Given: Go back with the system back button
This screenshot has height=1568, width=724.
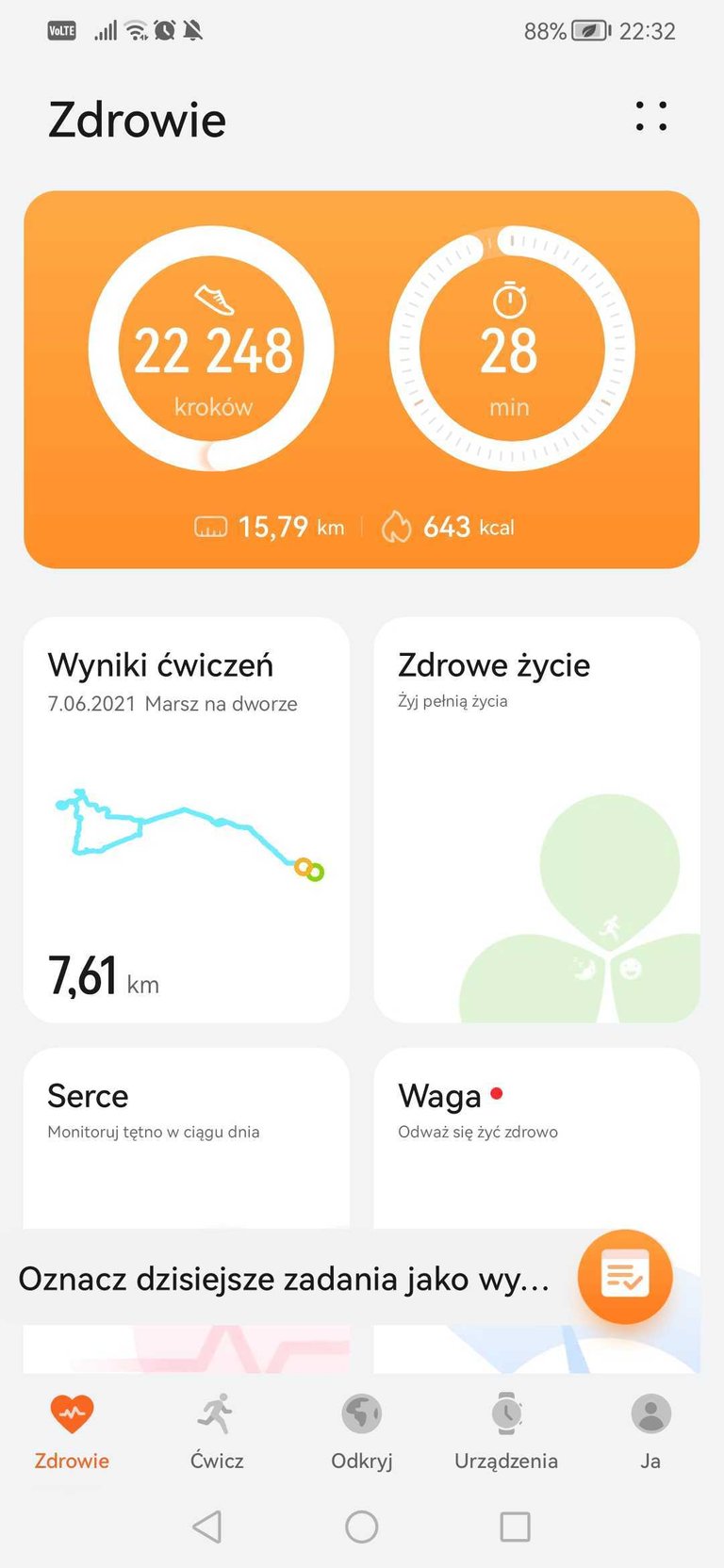Looking at the screenshot, I should coord(207,1527).
